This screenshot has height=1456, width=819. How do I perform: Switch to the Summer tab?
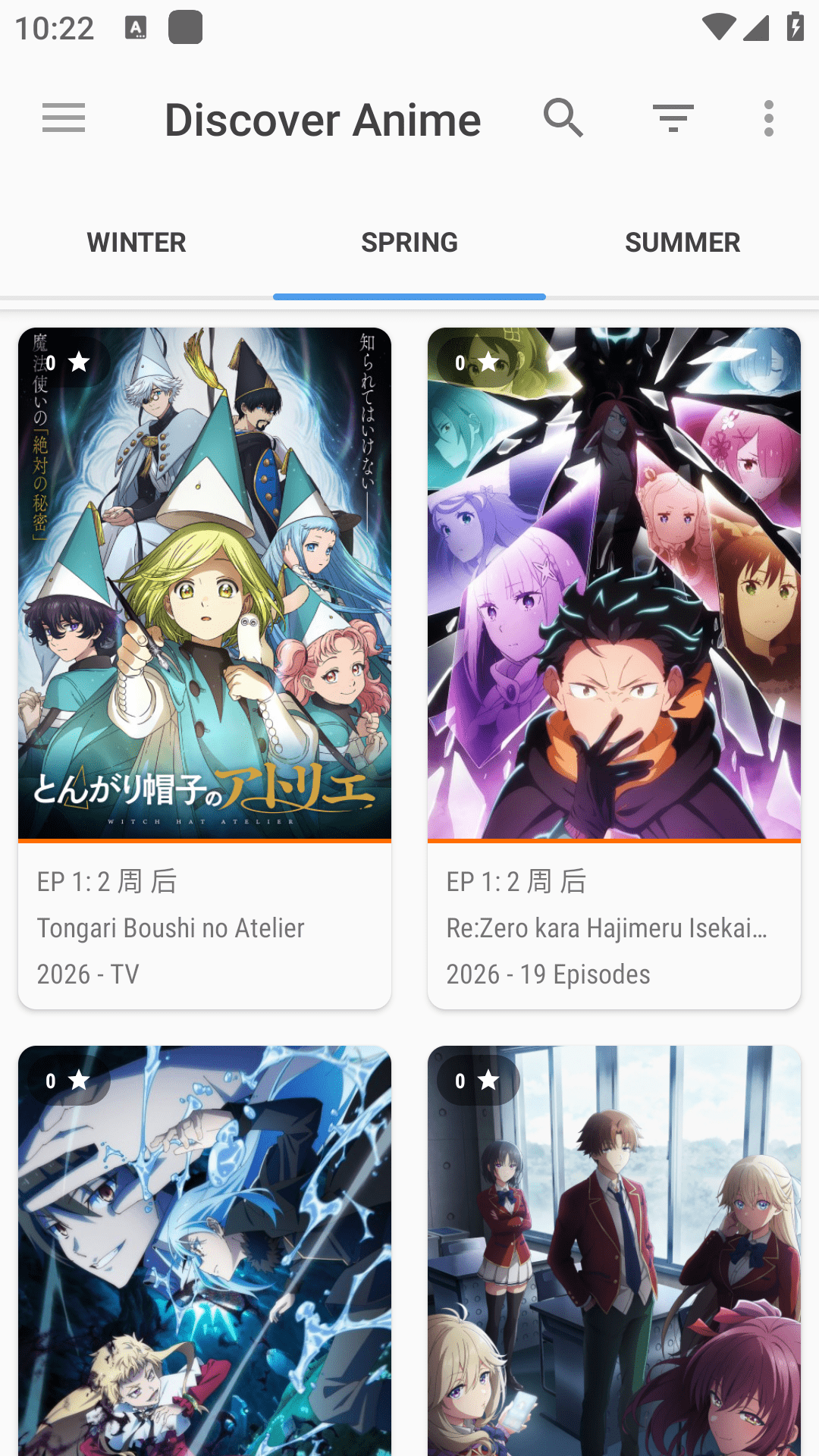coord(682,243)
